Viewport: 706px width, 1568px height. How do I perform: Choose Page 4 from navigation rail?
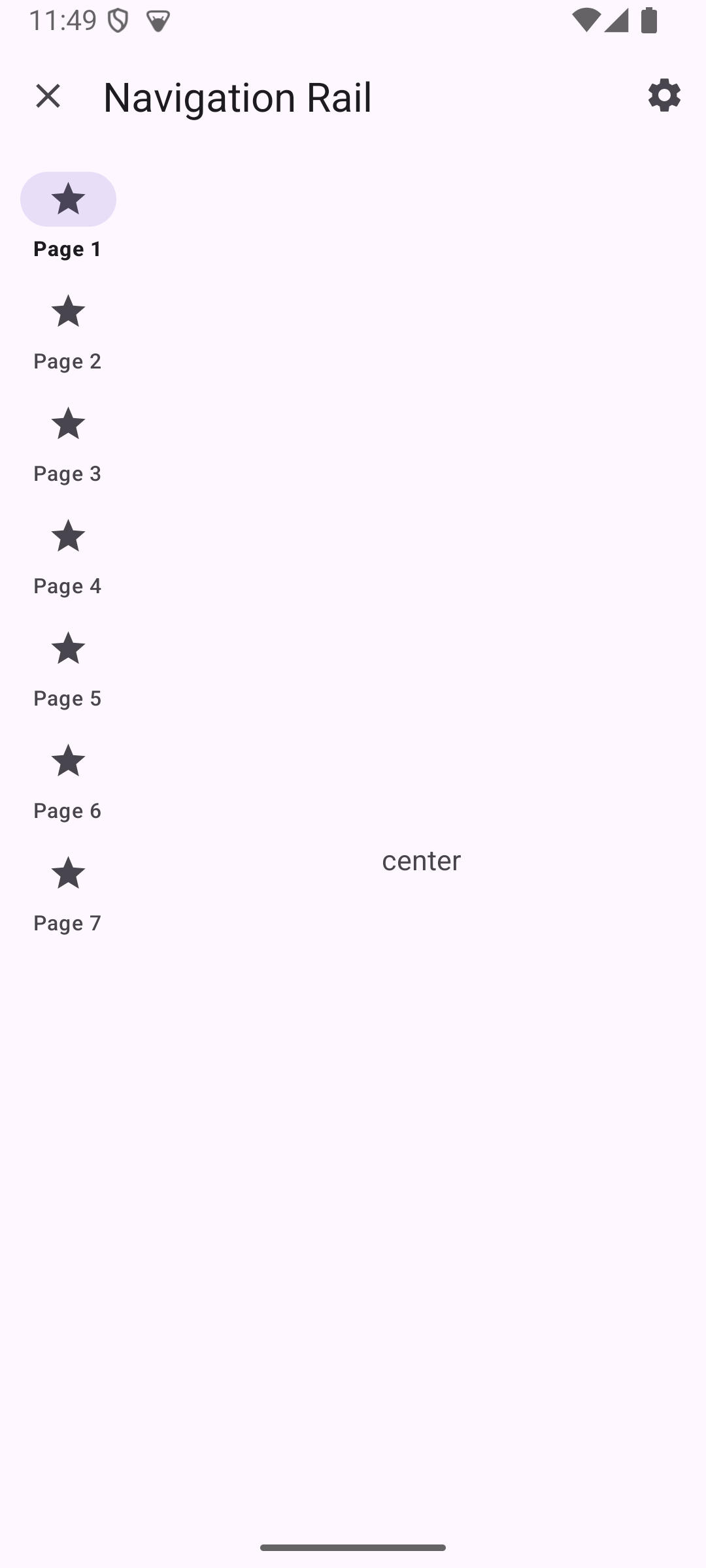click(x=68, y=557)
